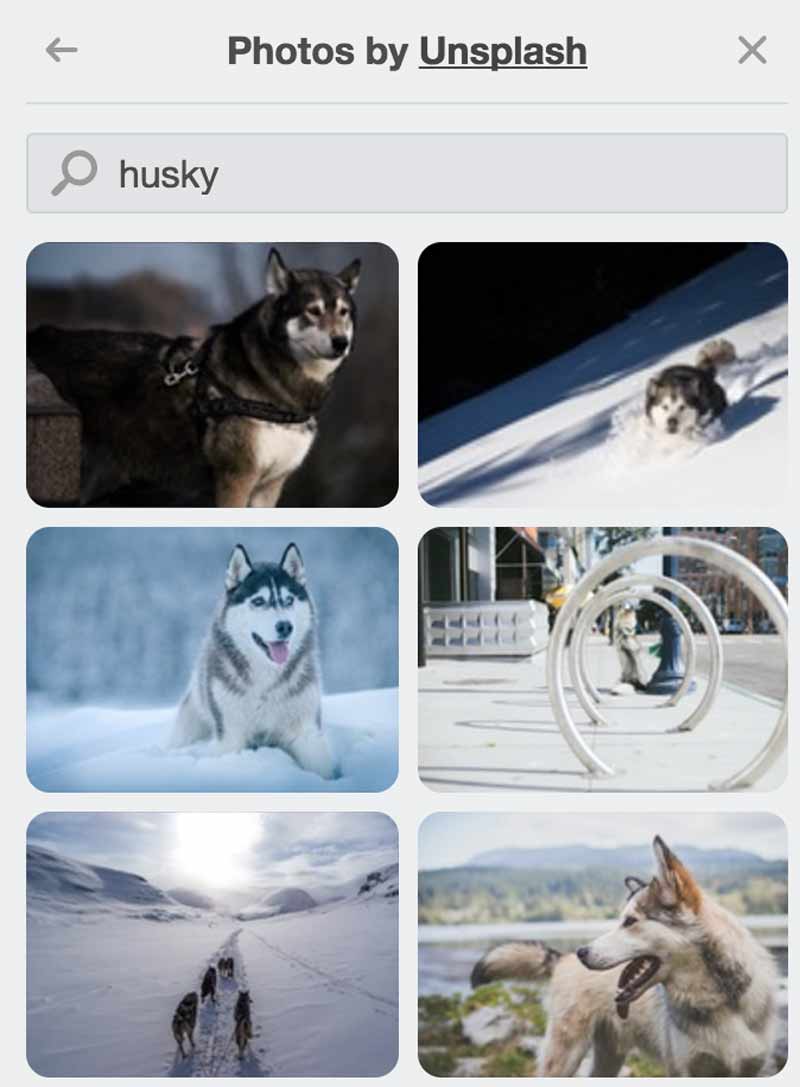Pick the tan husky by the lake photo
The height and width of the screenshot is (1087, 800).
point(602,943)
